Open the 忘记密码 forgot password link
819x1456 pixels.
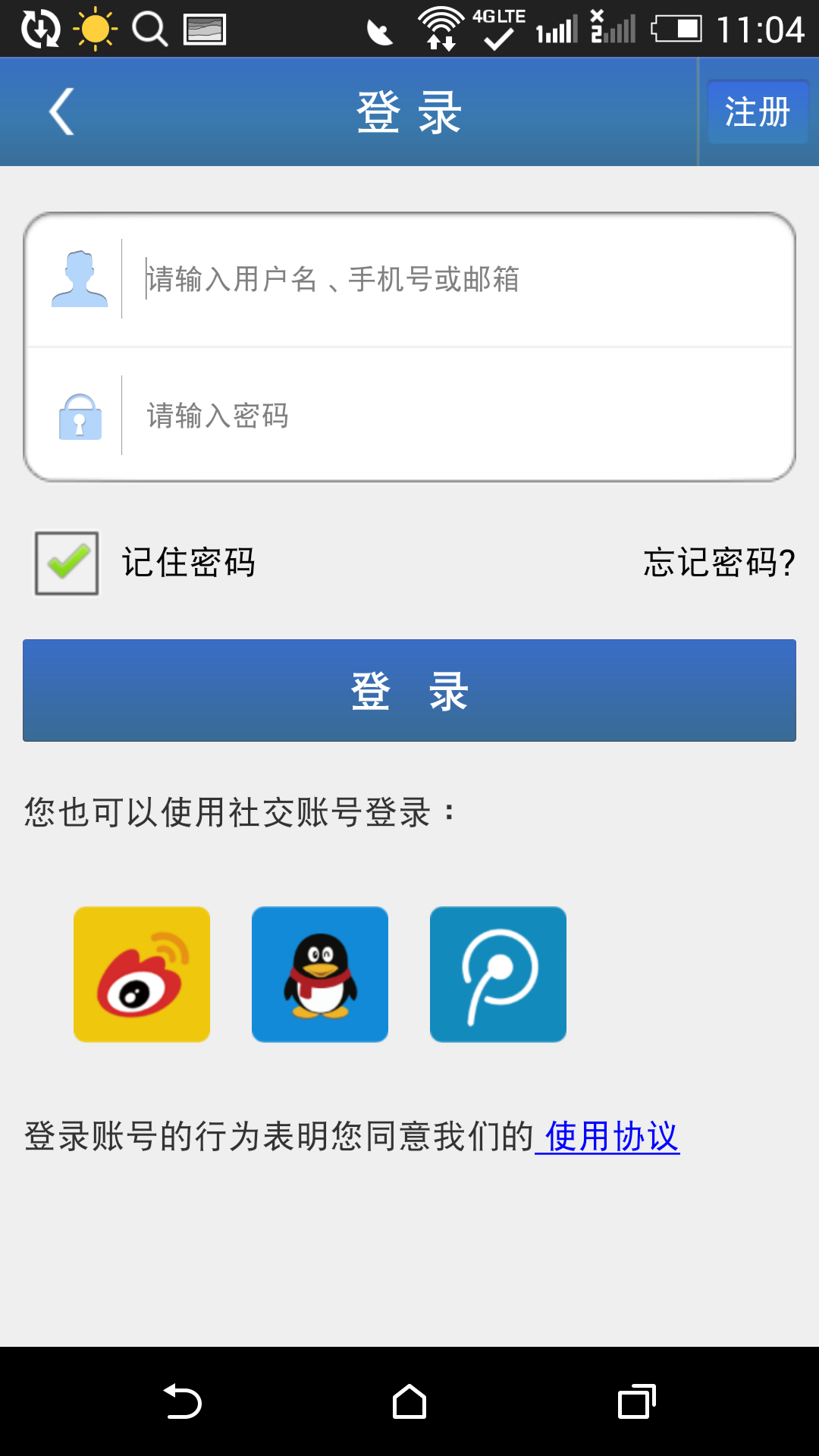(x=717, y=563)
